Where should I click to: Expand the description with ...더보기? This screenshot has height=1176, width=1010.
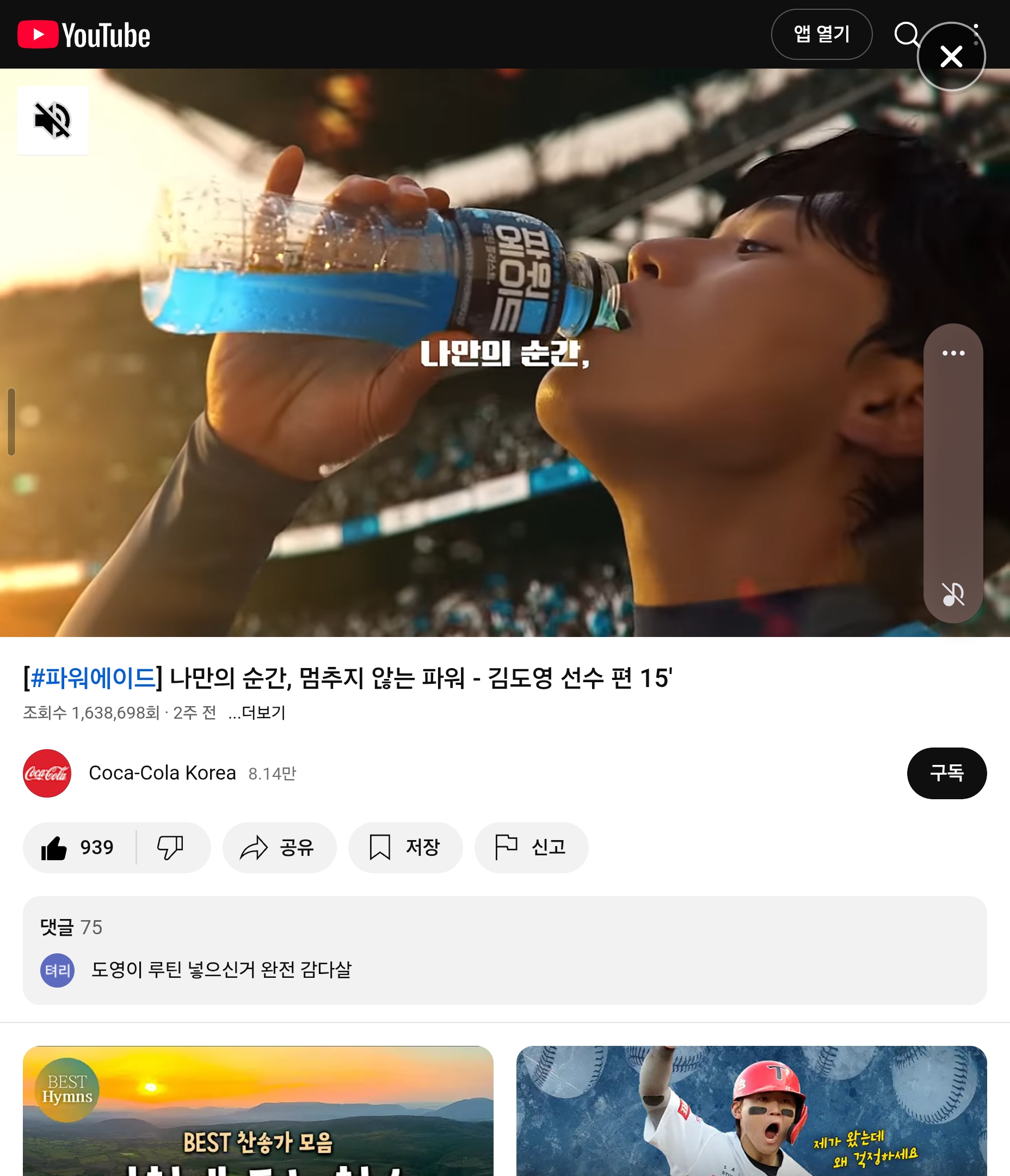(x=257, y=712)
